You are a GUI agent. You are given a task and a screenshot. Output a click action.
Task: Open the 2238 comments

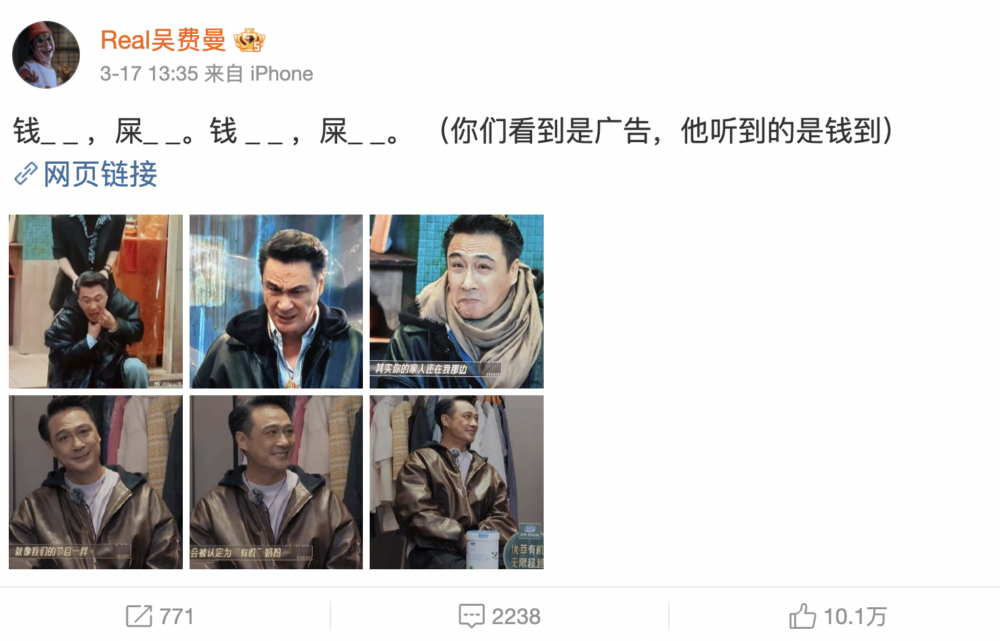[500, 616]
